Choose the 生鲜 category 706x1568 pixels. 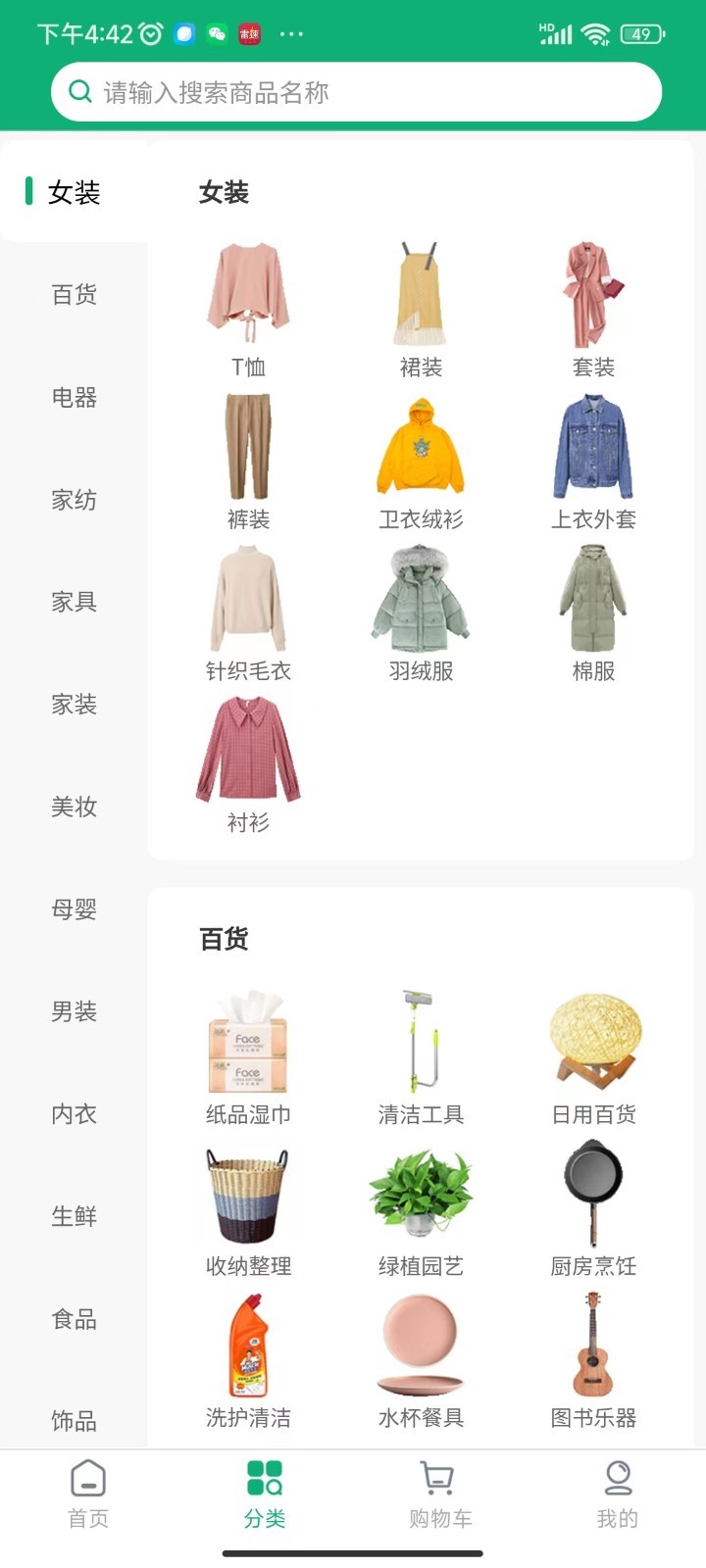75,1216
